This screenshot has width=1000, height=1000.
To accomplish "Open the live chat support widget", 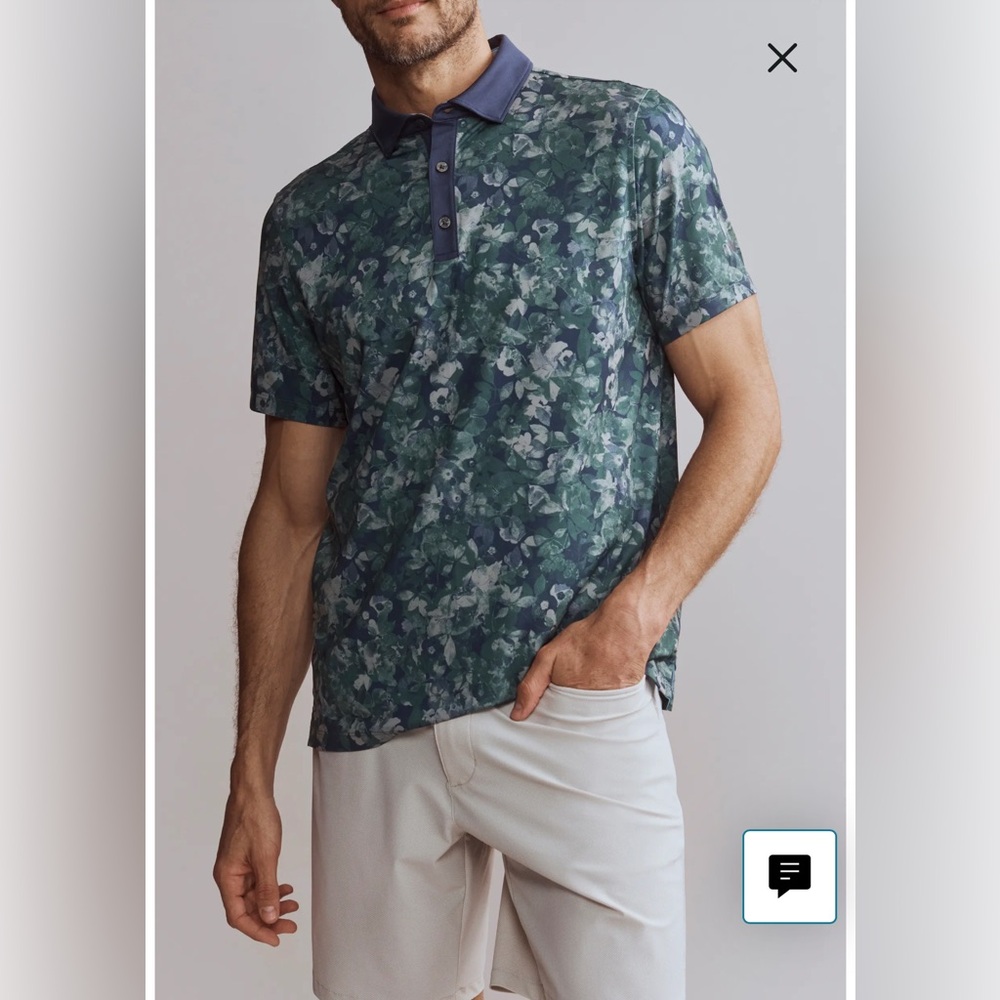I will coord(789,876).
